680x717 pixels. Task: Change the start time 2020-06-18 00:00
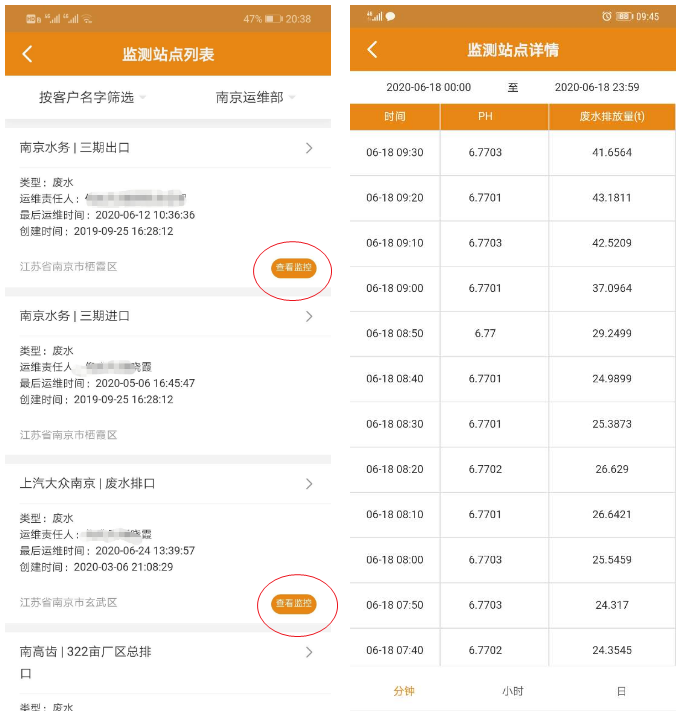click(428, 87)
